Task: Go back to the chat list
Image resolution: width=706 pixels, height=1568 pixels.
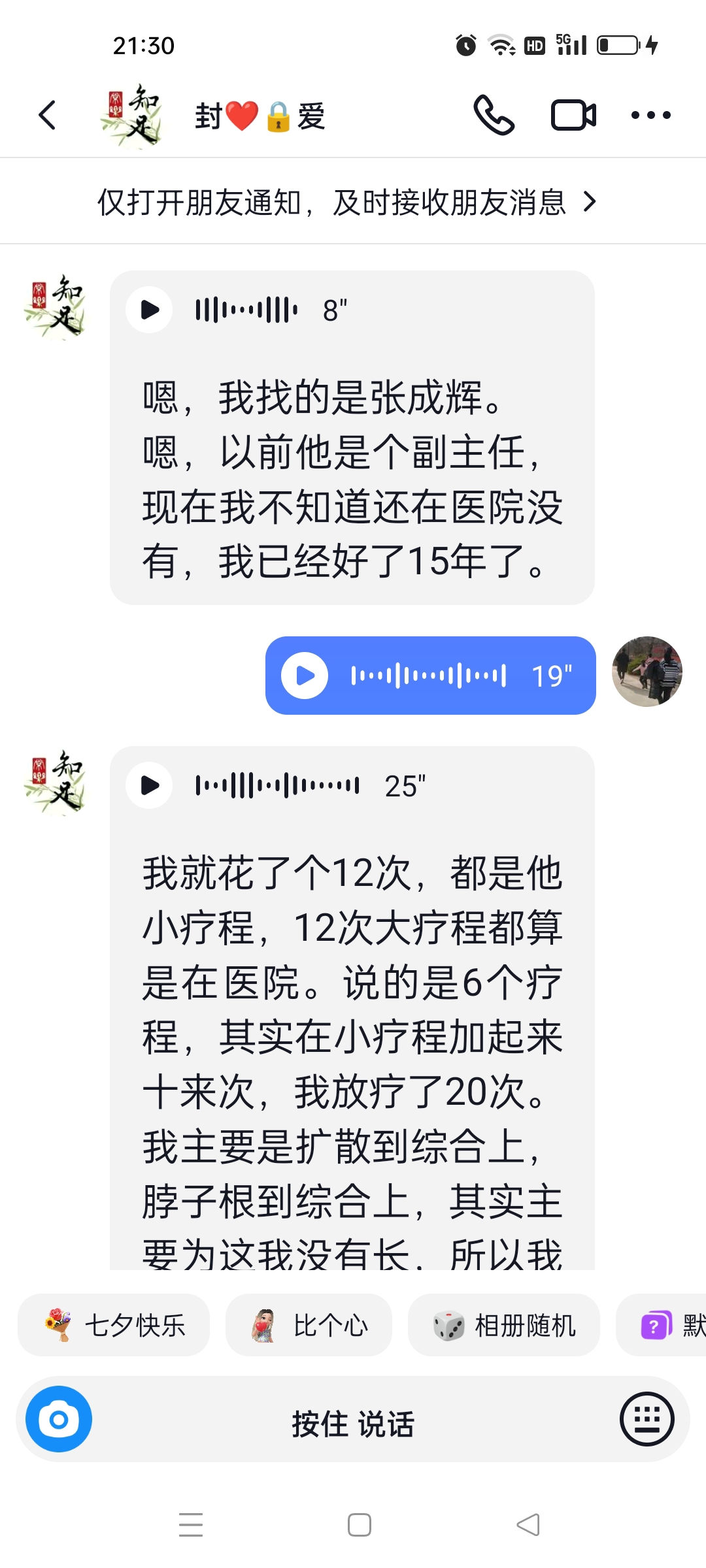Action: pos(47,116)
